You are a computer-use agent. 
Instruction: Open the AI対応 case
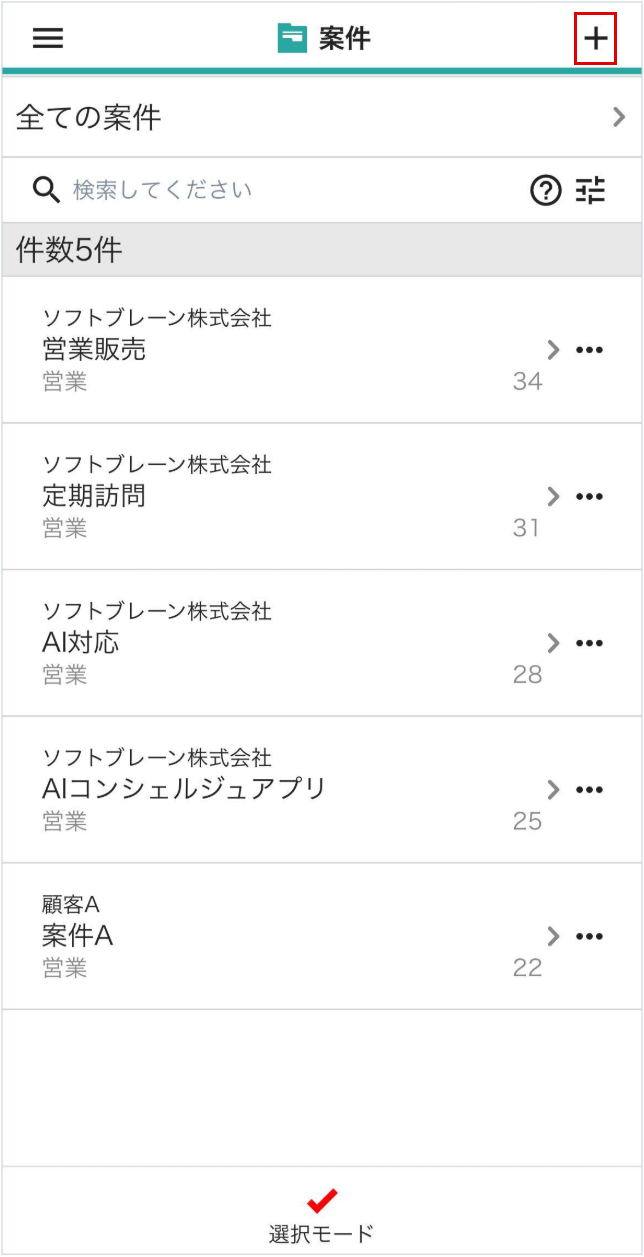click(x=280, y=642)
